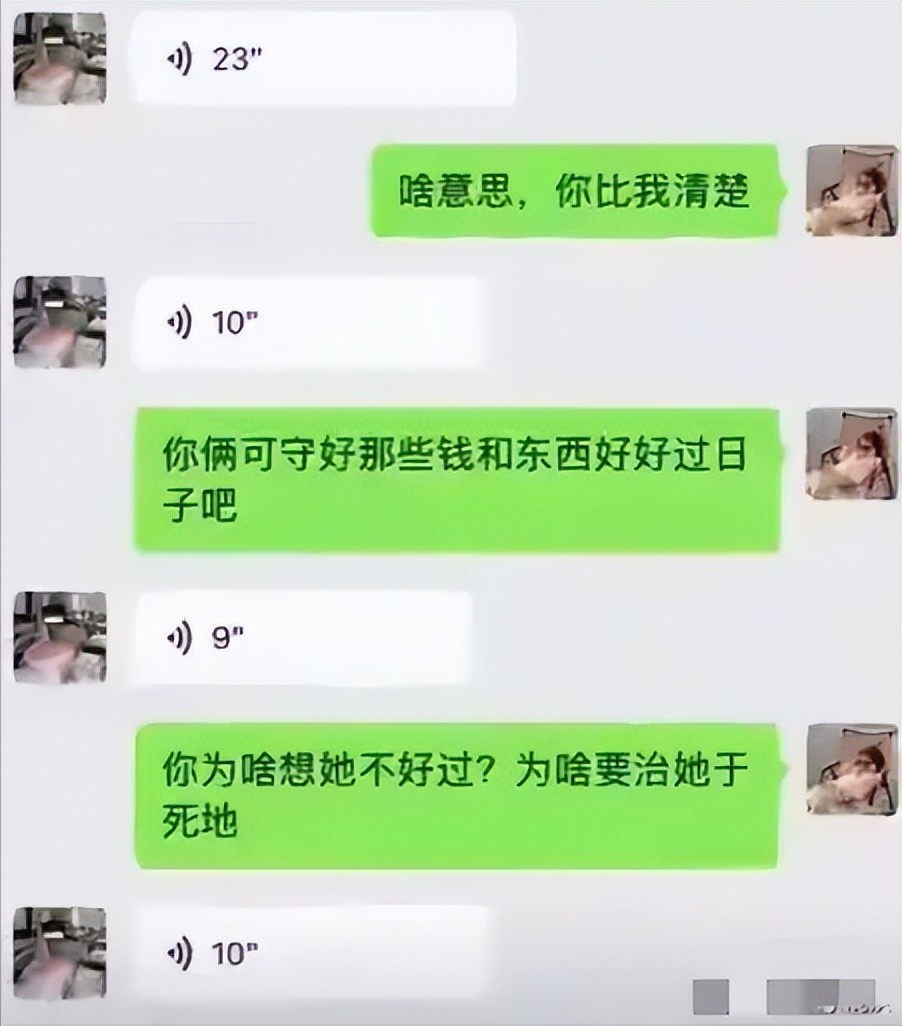Open contact avatar beside the 23-second voice message
This screenshot has height=1026, width=902.
(x=60, y=59)
